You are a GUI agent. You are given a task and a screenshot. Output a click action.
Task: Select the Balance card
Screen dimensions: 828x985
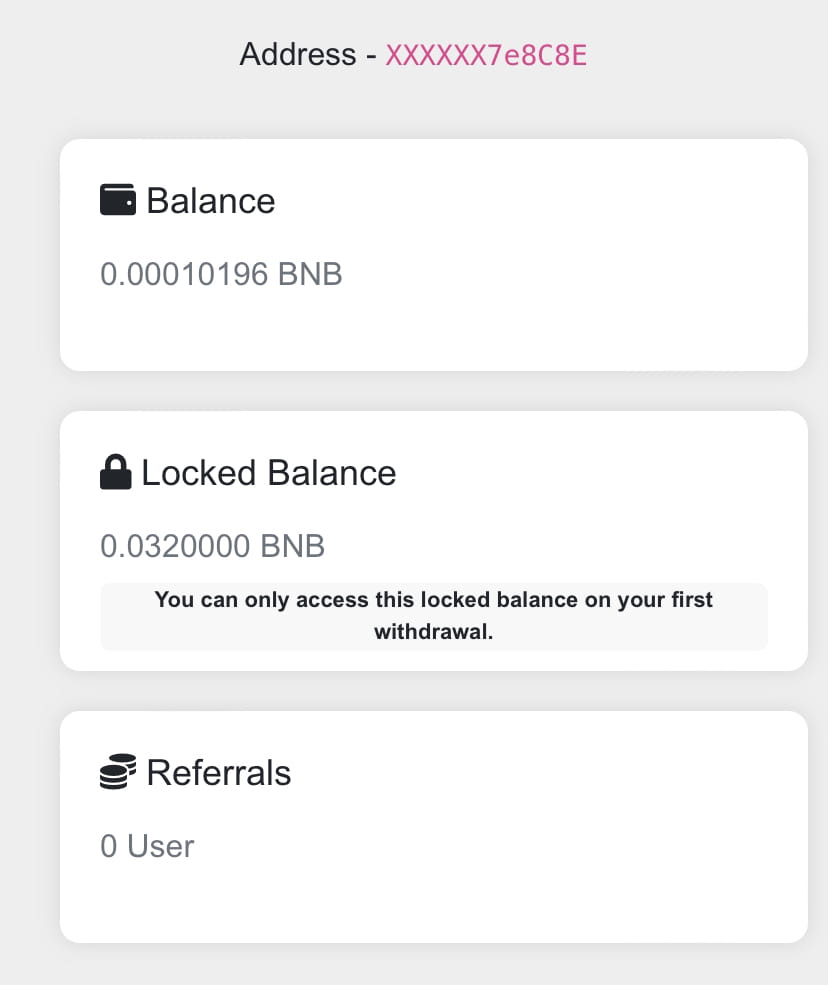pyautogui.click(x=434, y=255)
